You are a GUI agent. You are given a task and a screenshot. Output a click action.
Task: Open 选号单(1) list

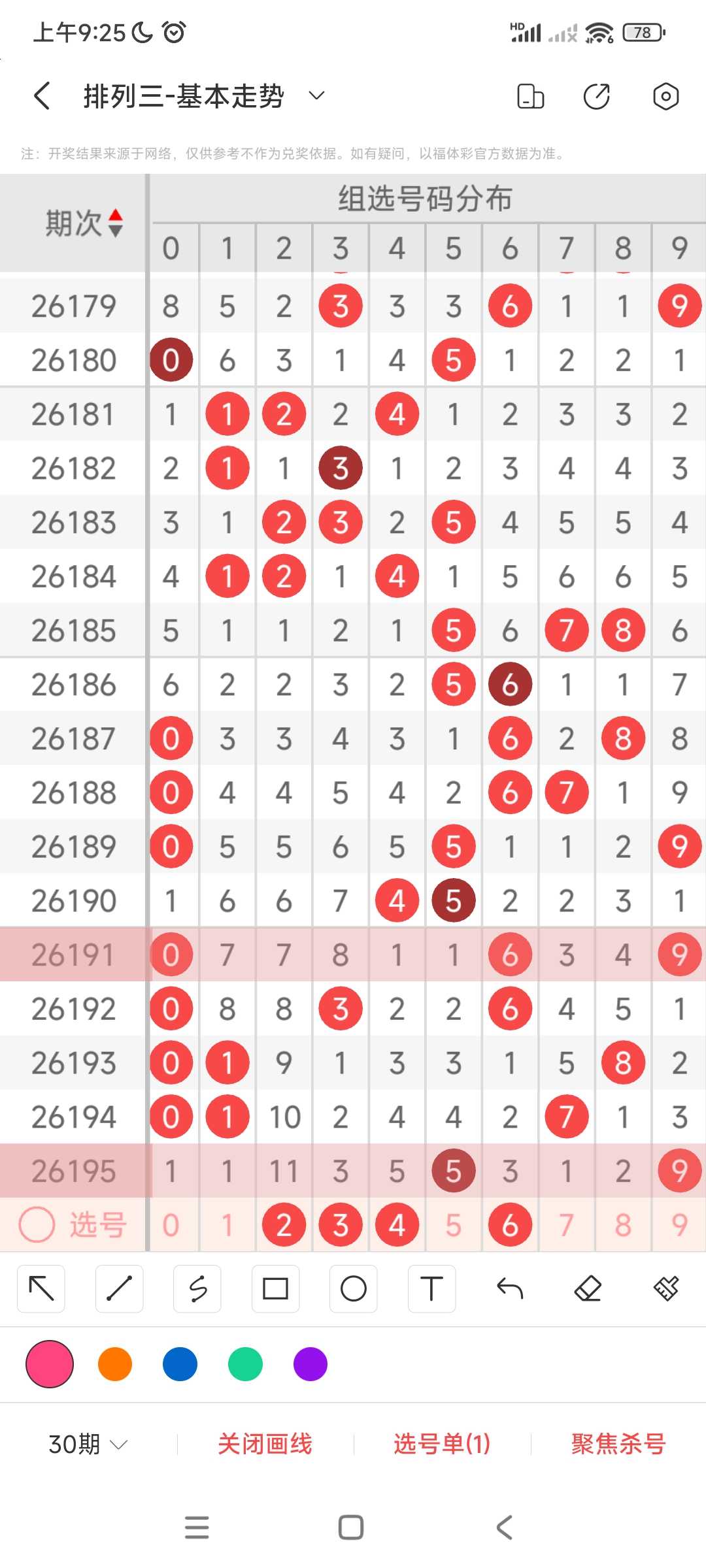click(x=442, y=1444)
